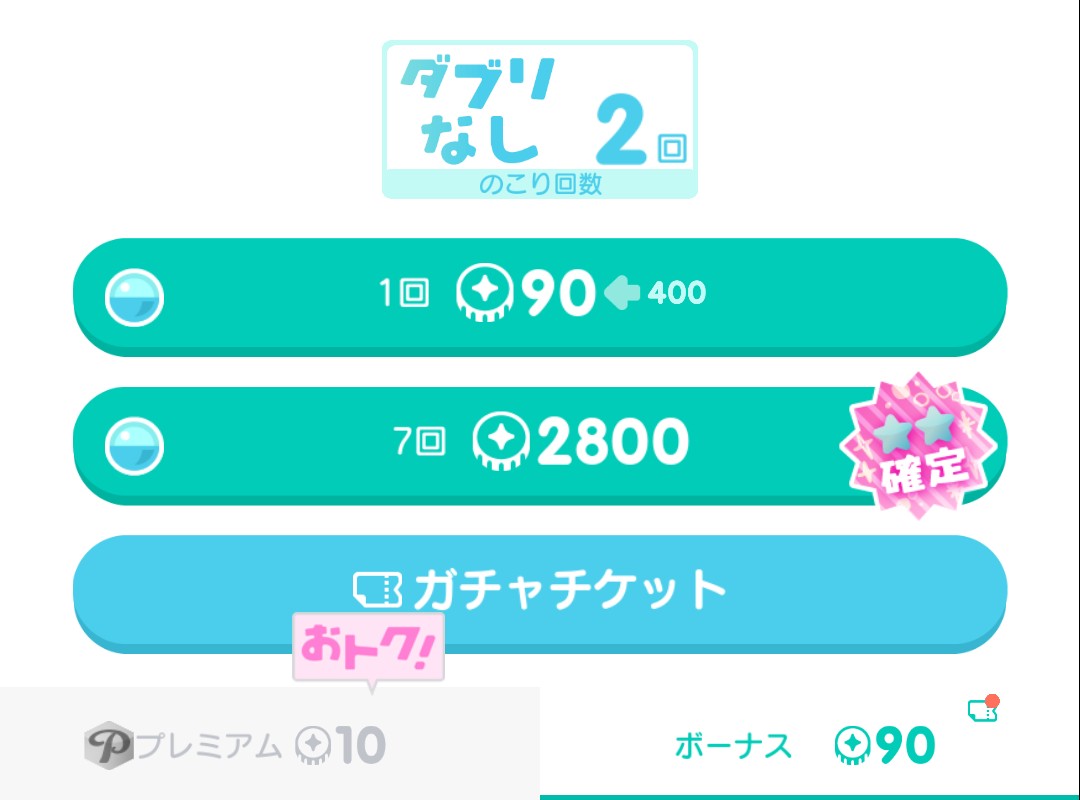Select the ボーナス coin tab
1080x800 pixels.
(x=808, y=745)
